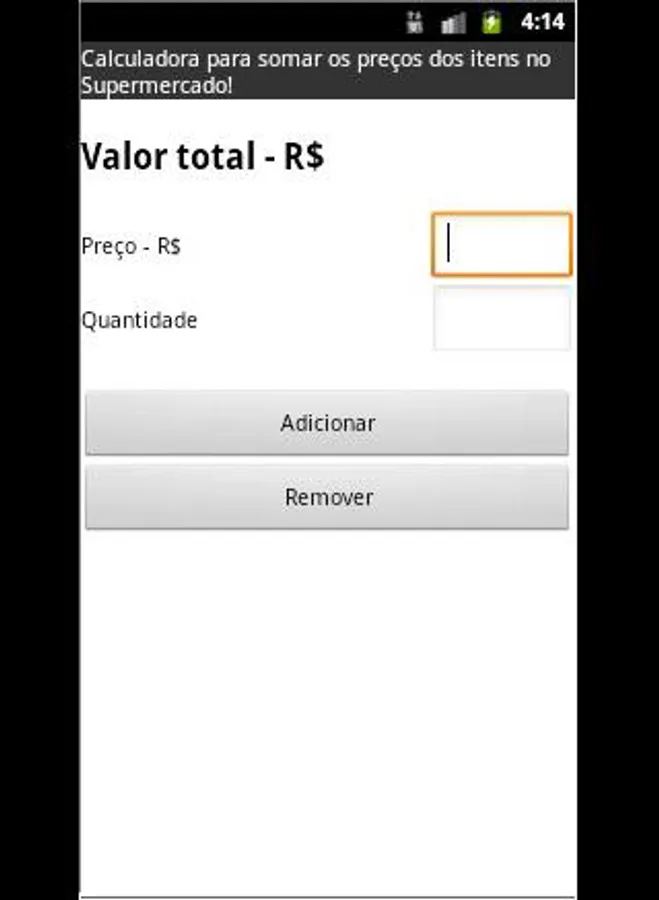Image resolution: width=659 pixels, height=900 pixels.
Task: Focus the Preço - R$ input field
Action: pyautogui.click(x=501, y=244)
